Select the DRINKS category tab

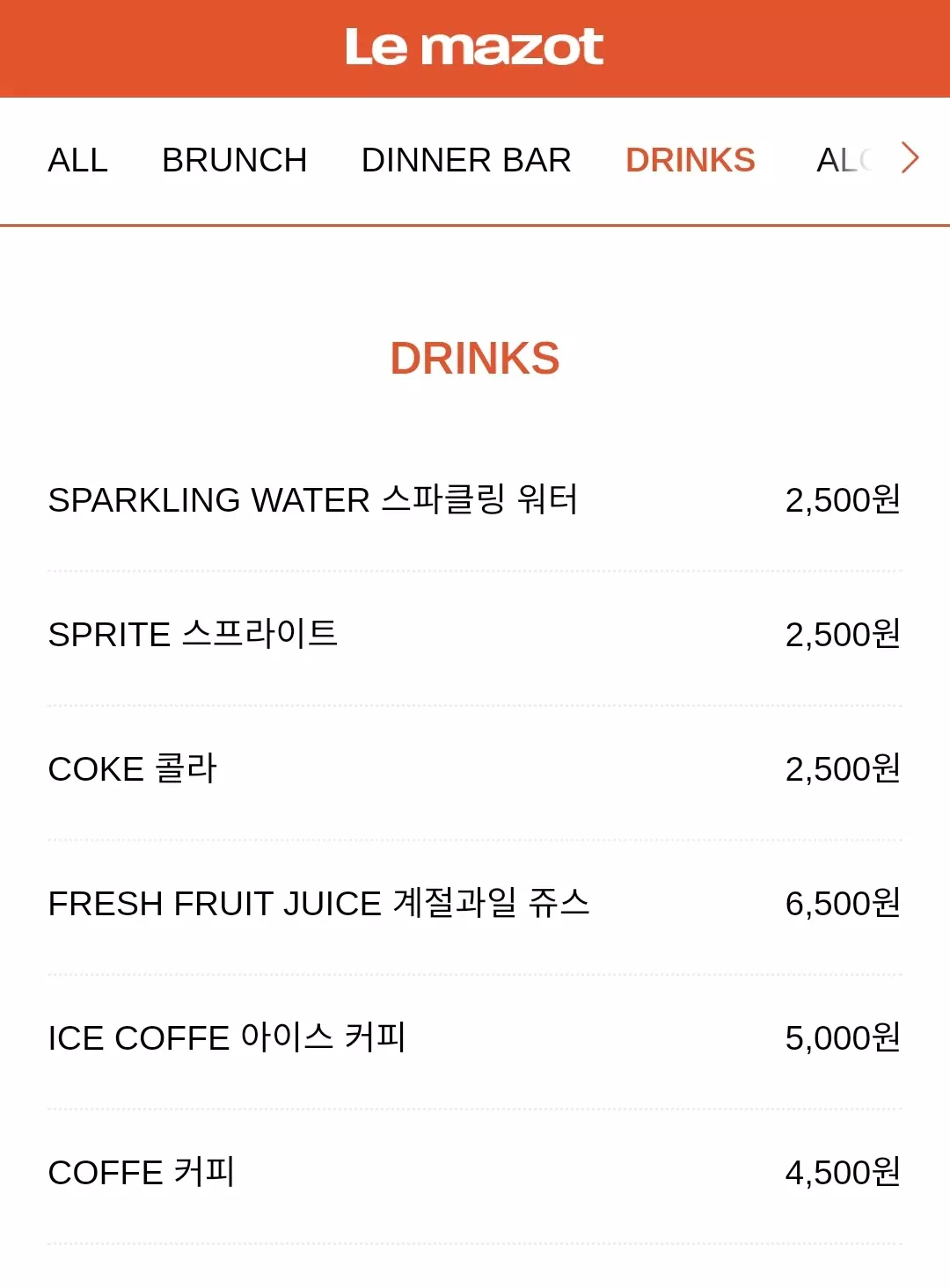pos(690,161)
